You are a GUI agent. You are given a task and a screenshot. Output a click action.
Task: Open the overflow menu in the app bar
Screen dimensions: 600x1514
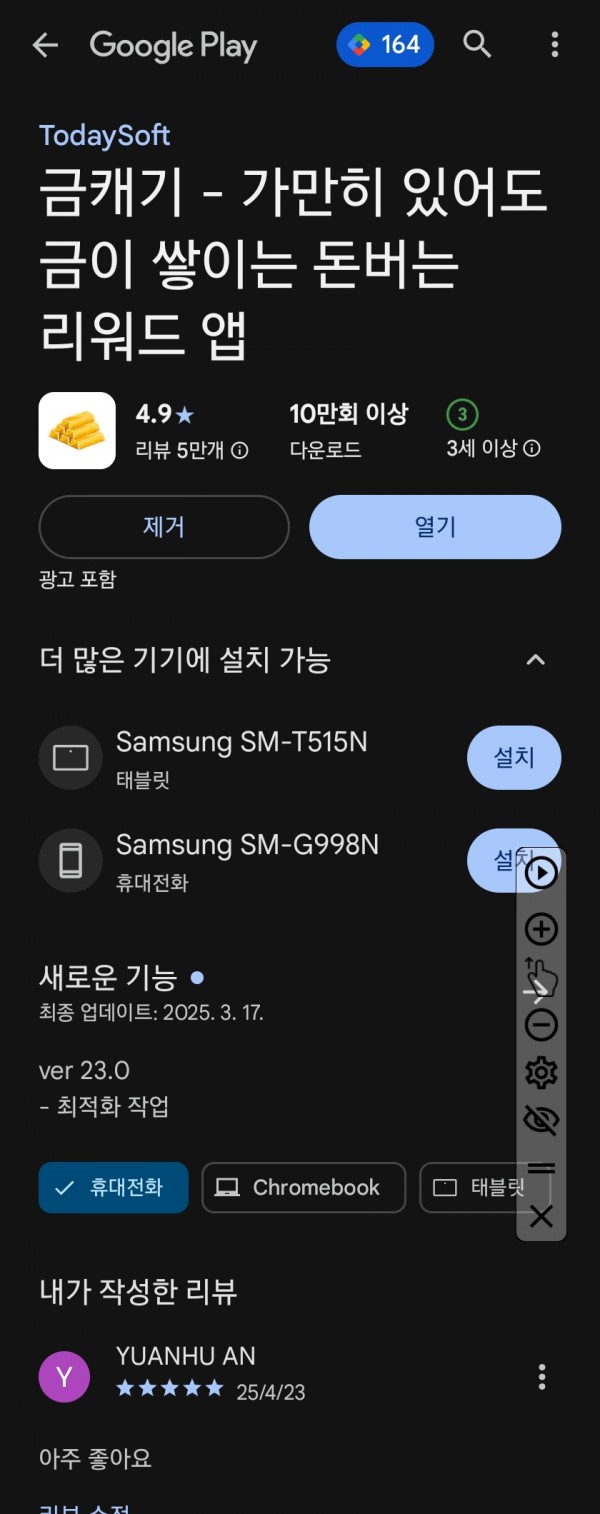pyautogui.click(x=554, y=45)
